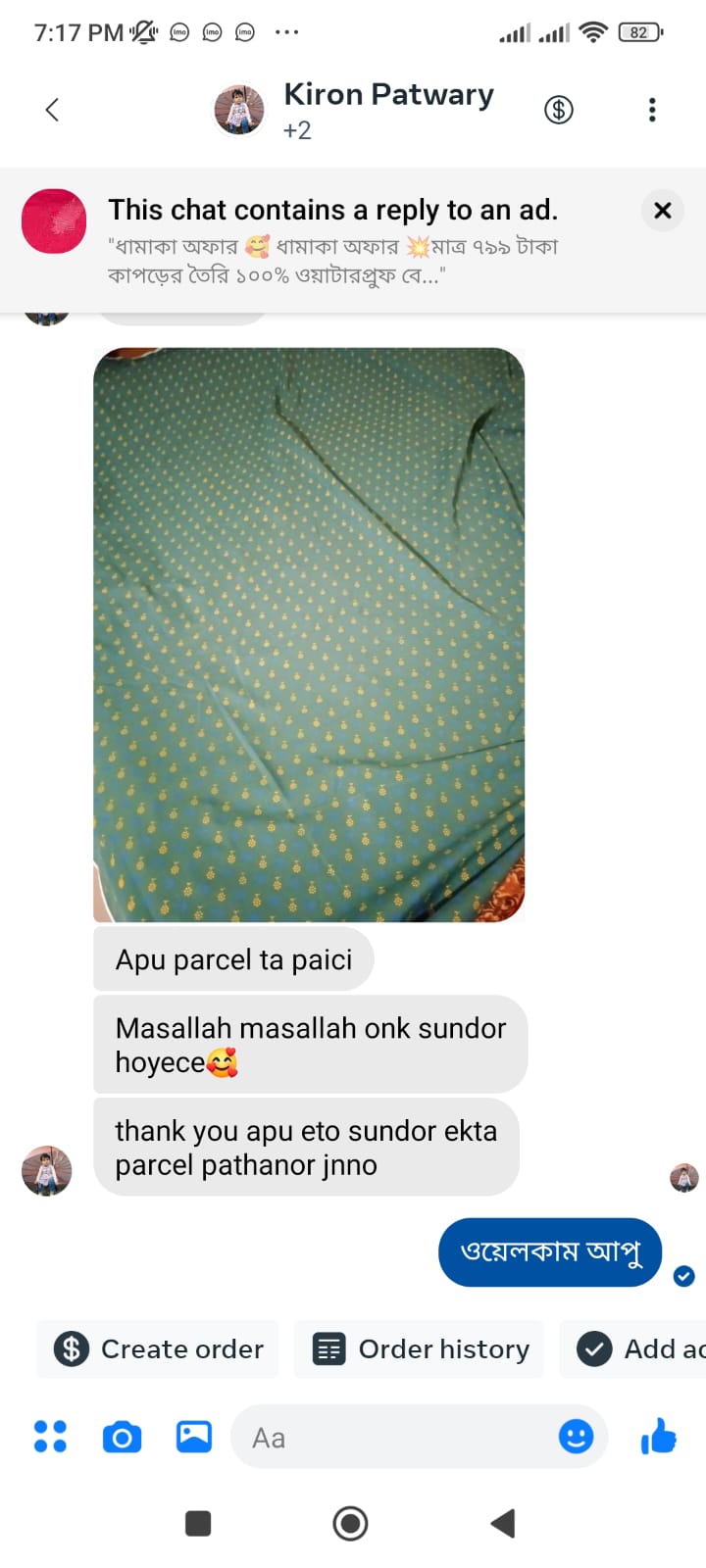
Task: Launch the camera to take a photo
Action: pyautogui.click(x=122, y=1438)
